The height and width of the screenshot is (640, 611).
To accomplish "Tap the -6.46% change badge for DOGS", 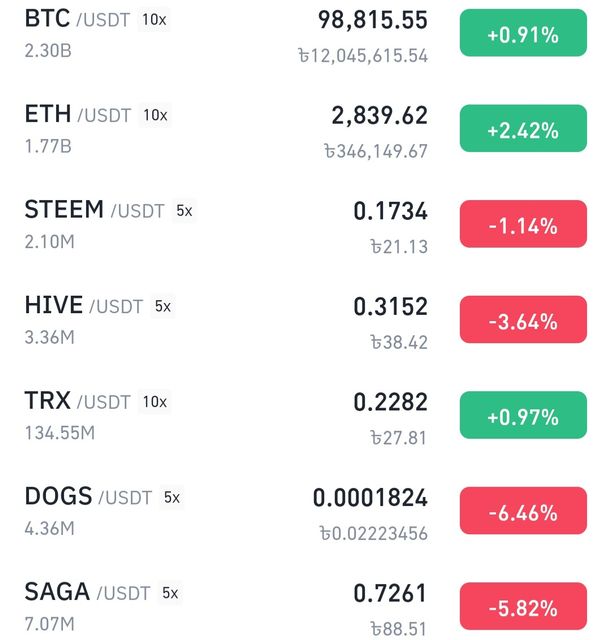I will [523, 511].
